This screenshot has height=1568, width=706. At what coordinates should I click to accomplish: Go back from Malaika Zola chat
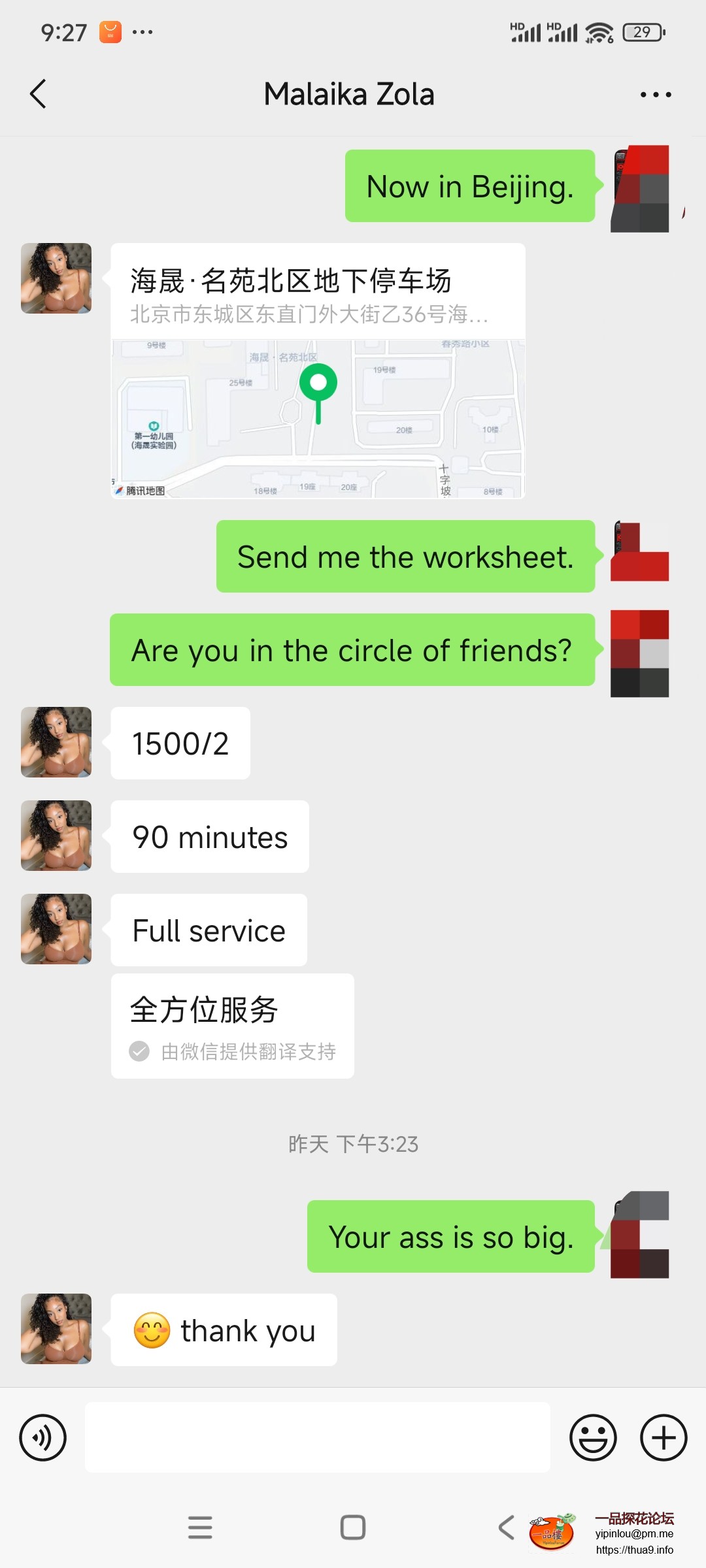coord(39,94)
